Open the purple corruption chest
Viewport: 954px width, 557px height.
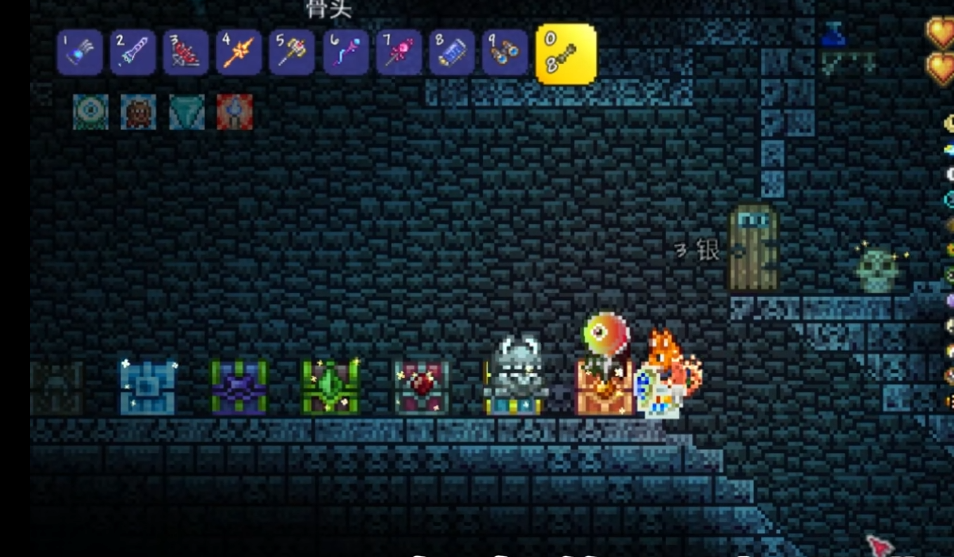239,388
